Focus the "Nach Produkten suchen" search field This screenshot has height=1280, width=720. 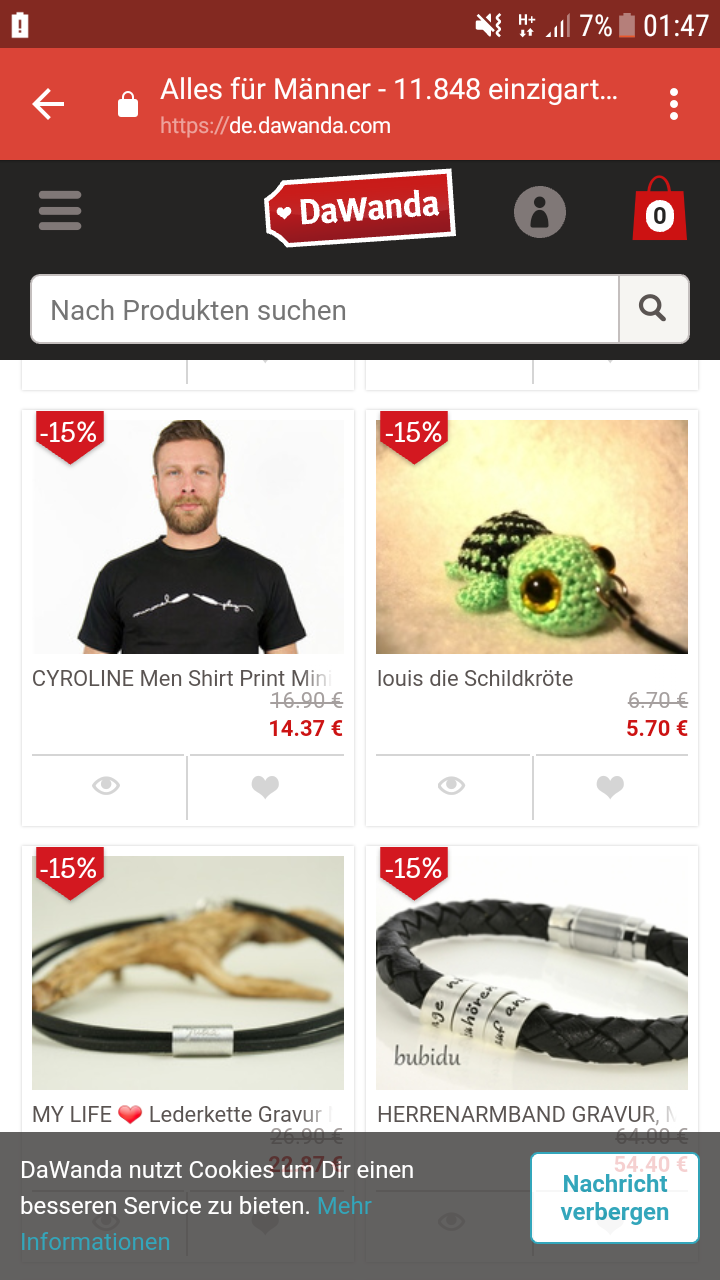(x=325, y=310)
